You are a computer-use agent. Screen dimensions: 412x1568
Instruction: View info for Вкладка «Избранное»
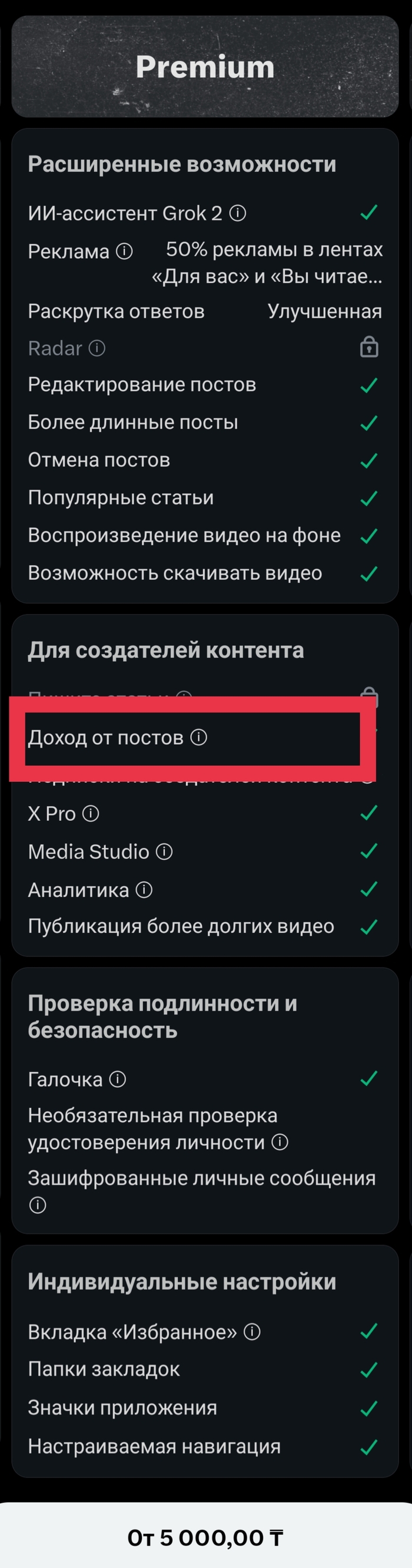(x=252, y=1332)
